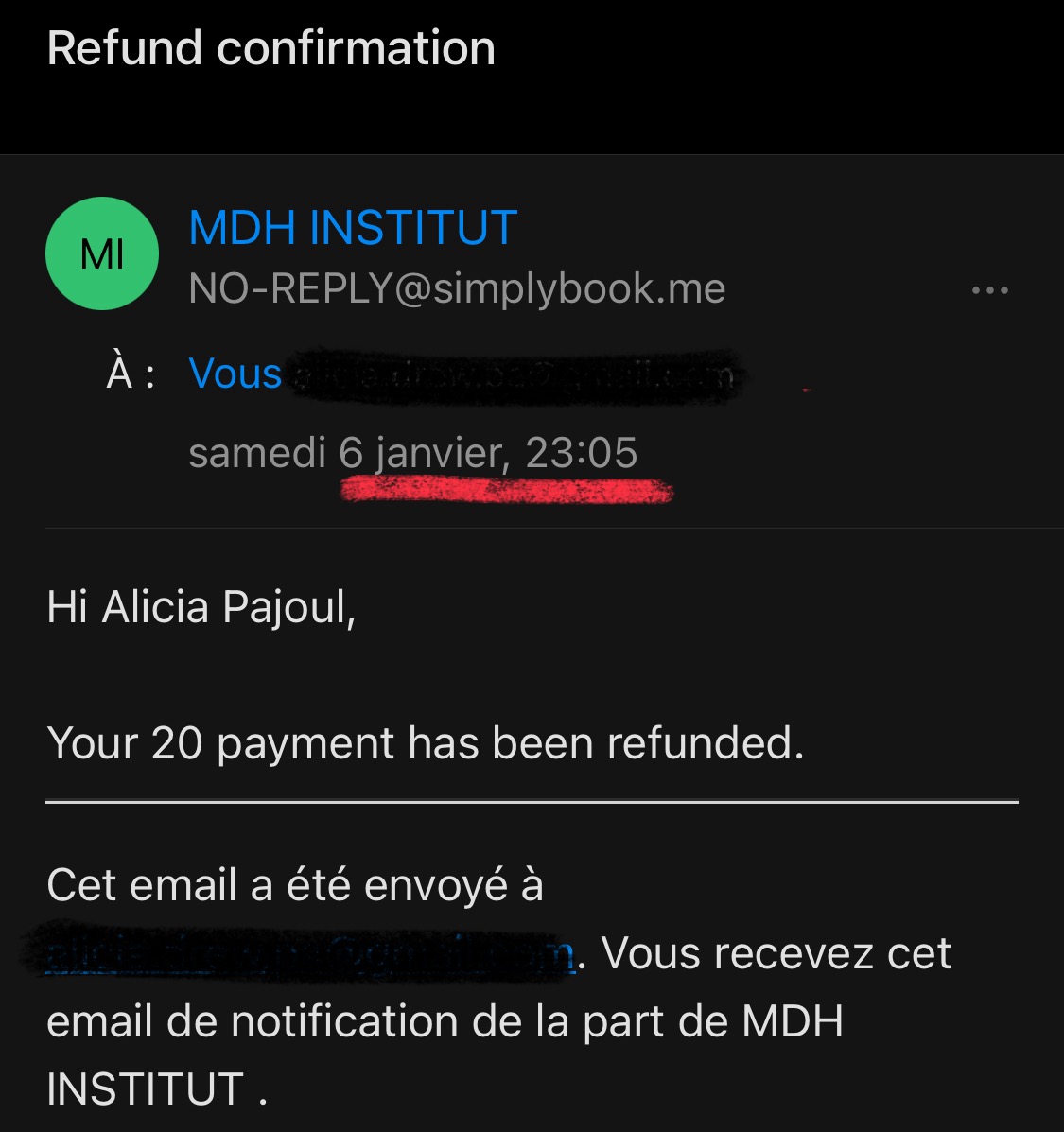This screenshot has width=1064, height=1132.
Task: View sender details for MDH INSTITUT
Action: point(353,228)
